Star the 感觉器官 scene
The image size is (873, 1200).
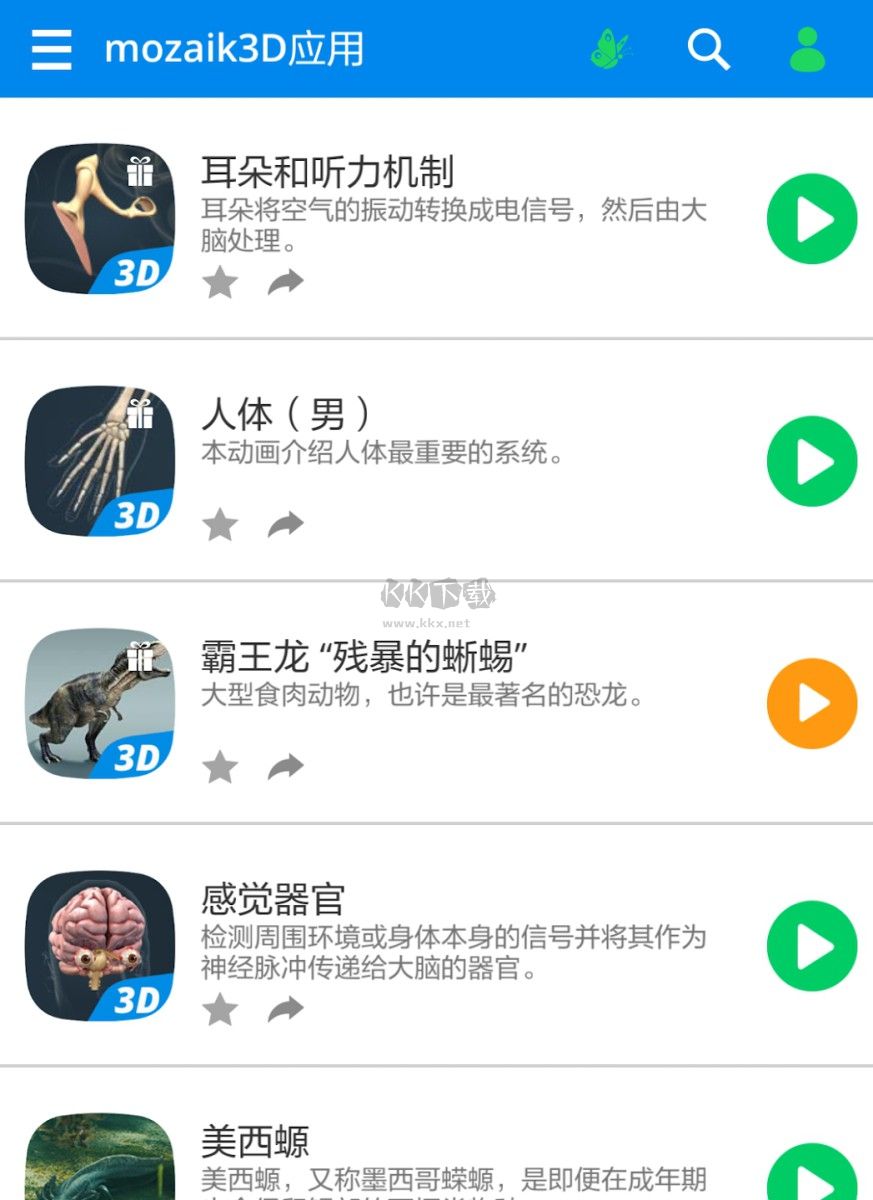point(220,1010)
